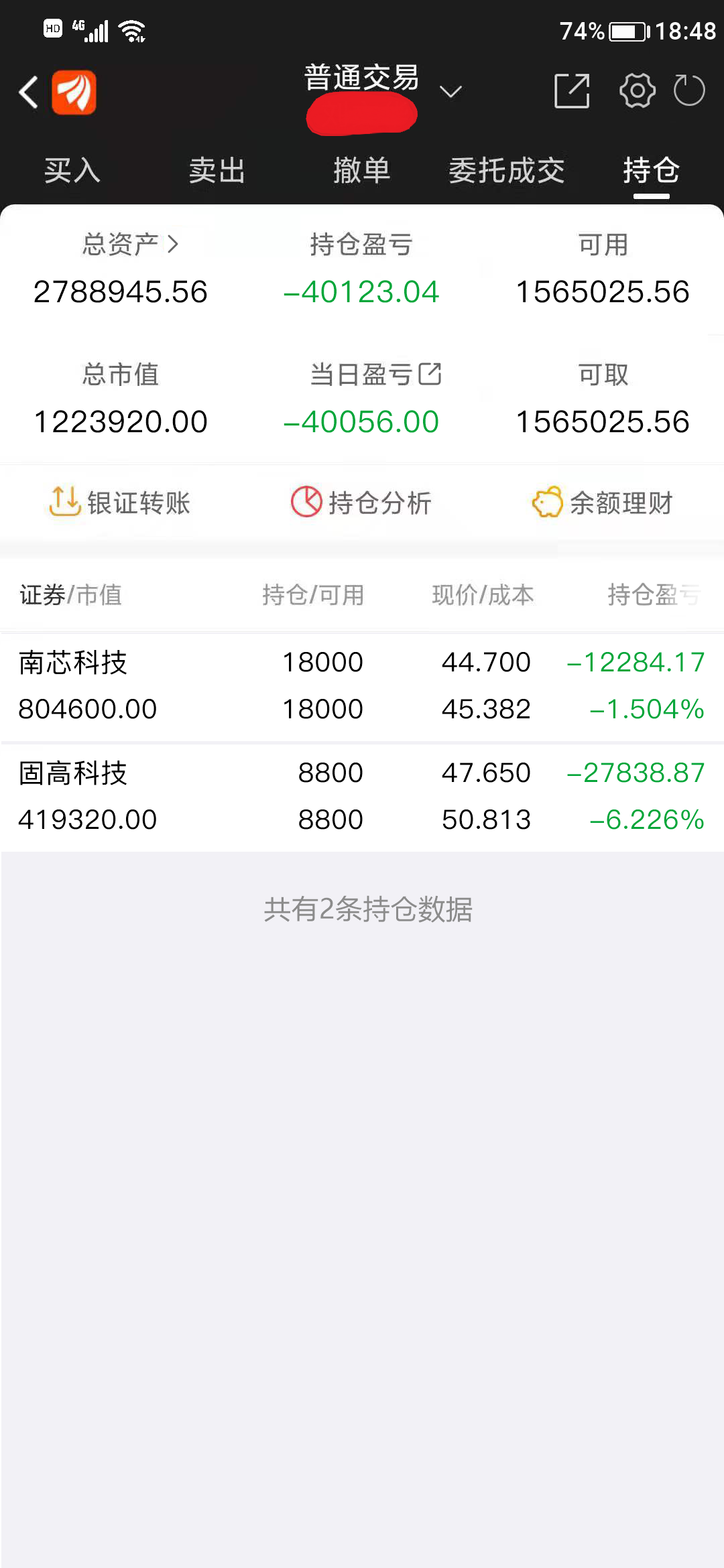724x1568 pixels.
Task: Expand the 普通交易 account dropdown
Action: point(450,92)
